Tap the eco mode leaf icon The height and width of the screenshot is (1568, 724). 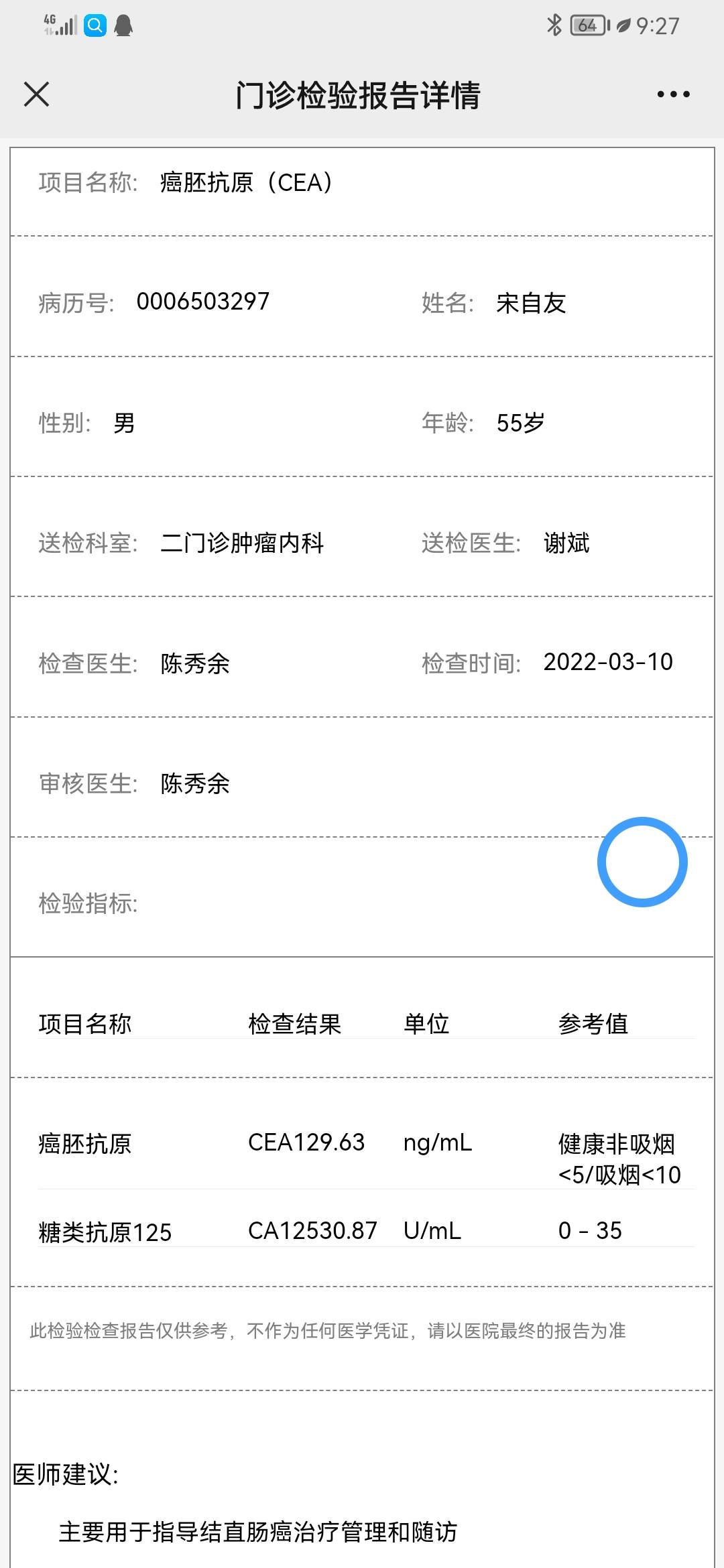coord(623,25)
